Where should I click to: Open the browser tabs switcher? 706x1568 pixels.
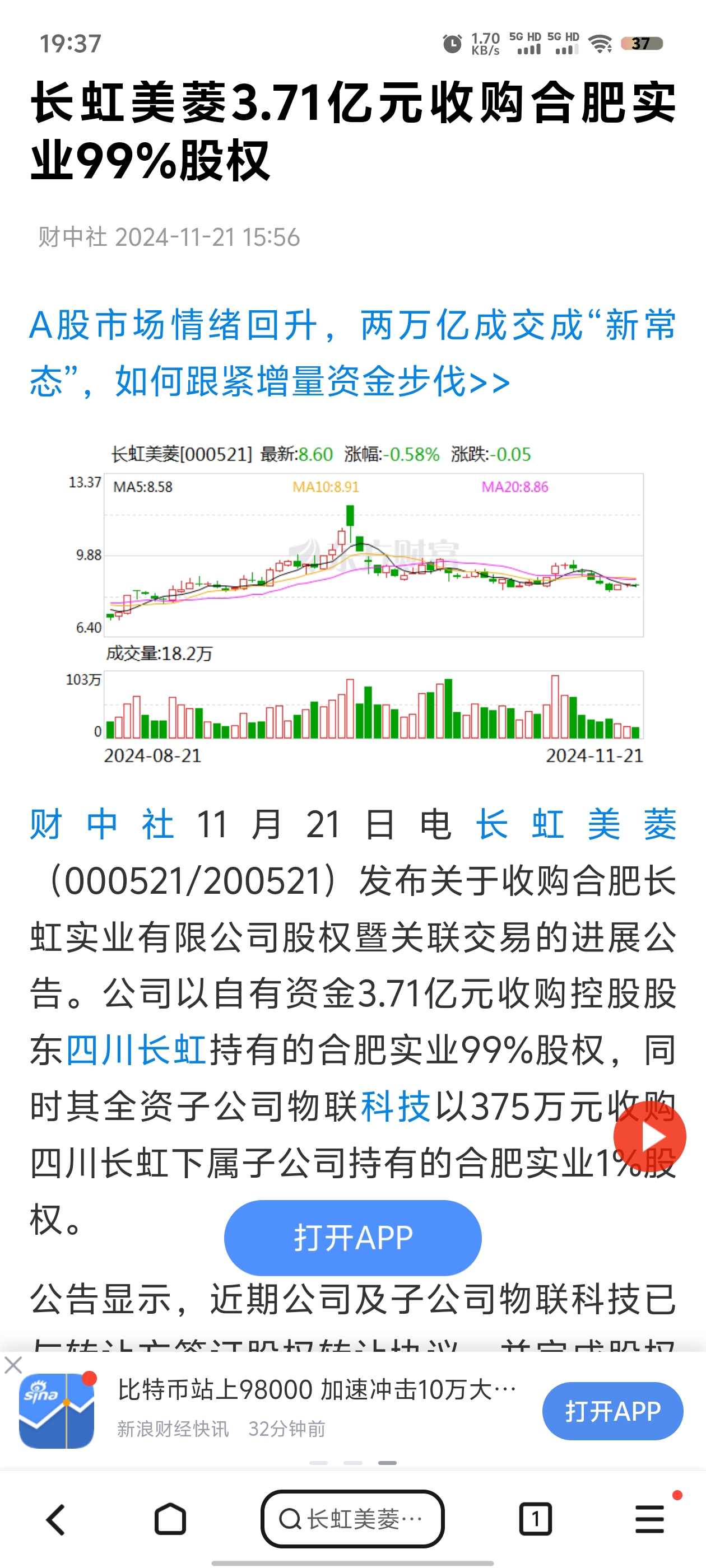coord(535,1519)
